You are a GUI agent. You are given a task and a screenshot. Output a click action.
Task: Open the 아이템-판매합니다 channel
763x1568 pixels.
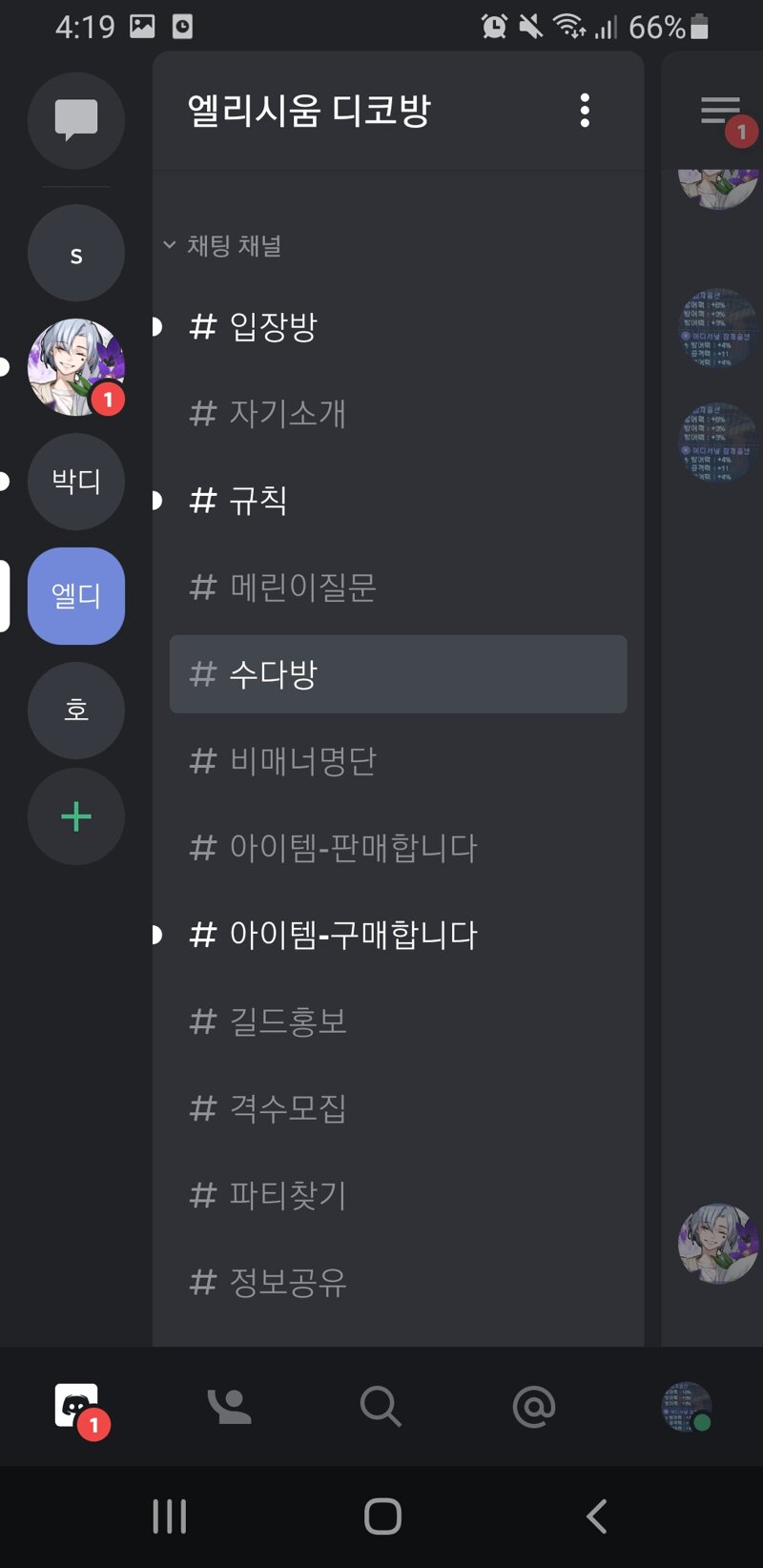[x=398, y=848]
